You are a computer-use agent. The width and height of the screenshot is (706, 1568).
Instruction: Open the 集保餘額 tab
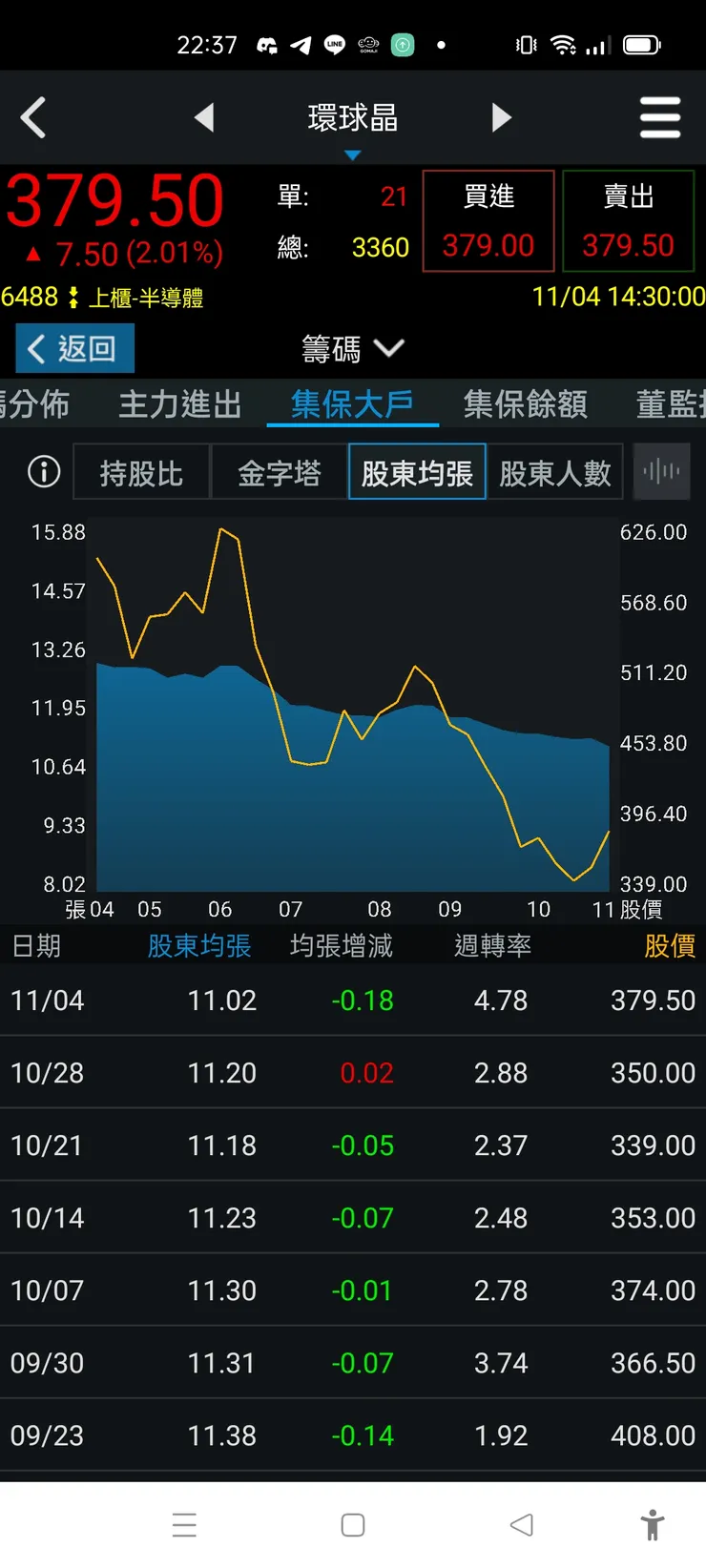(525, 404)
